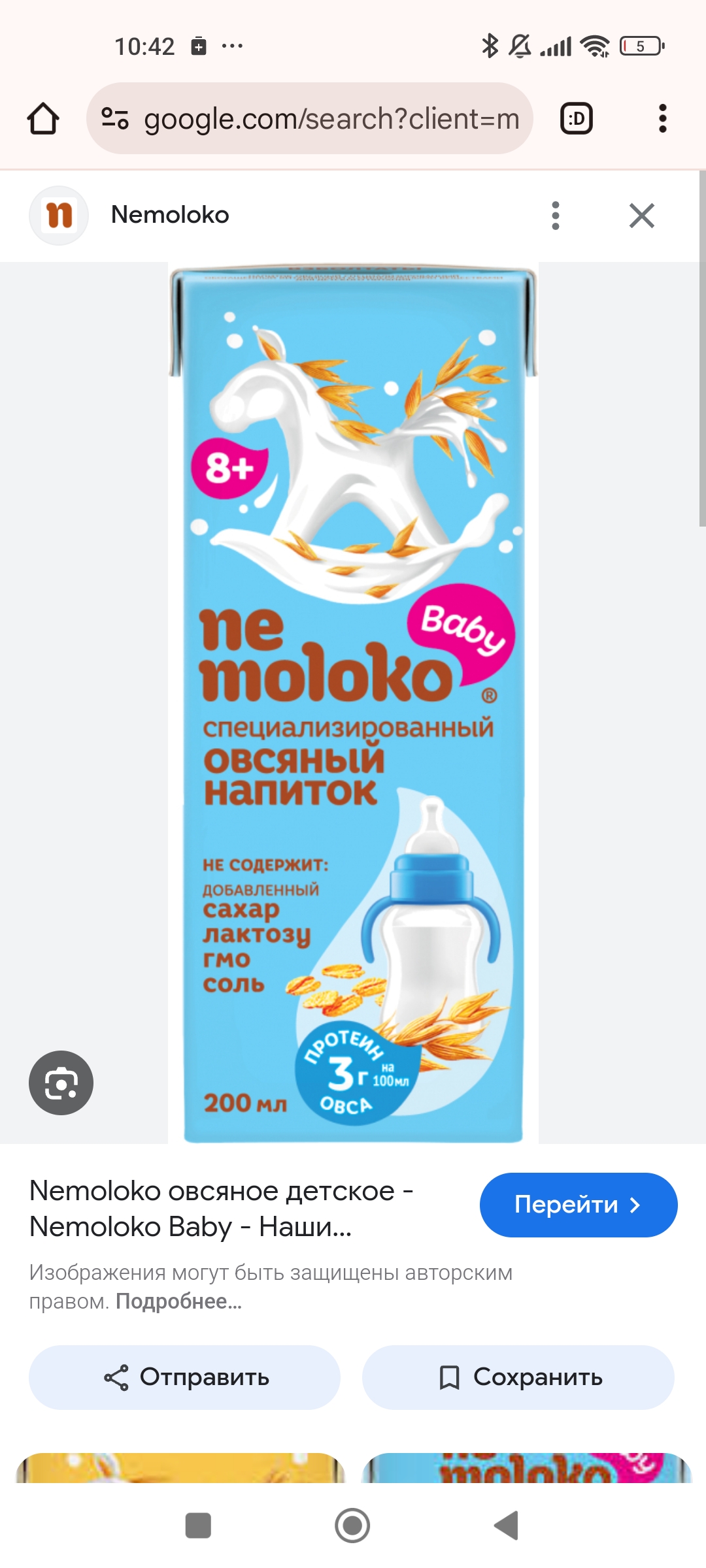Tap the share icon next to Отправить
Screen dimensions: 706x1568
click(116, 1377)
